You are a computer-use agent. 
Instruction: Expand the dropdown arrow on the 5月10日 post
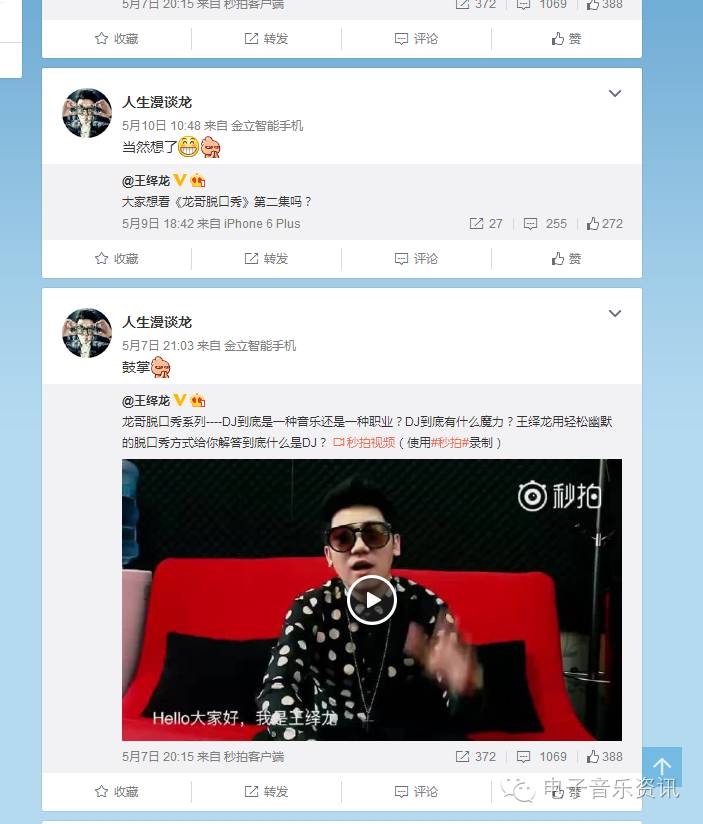(615, 94)
